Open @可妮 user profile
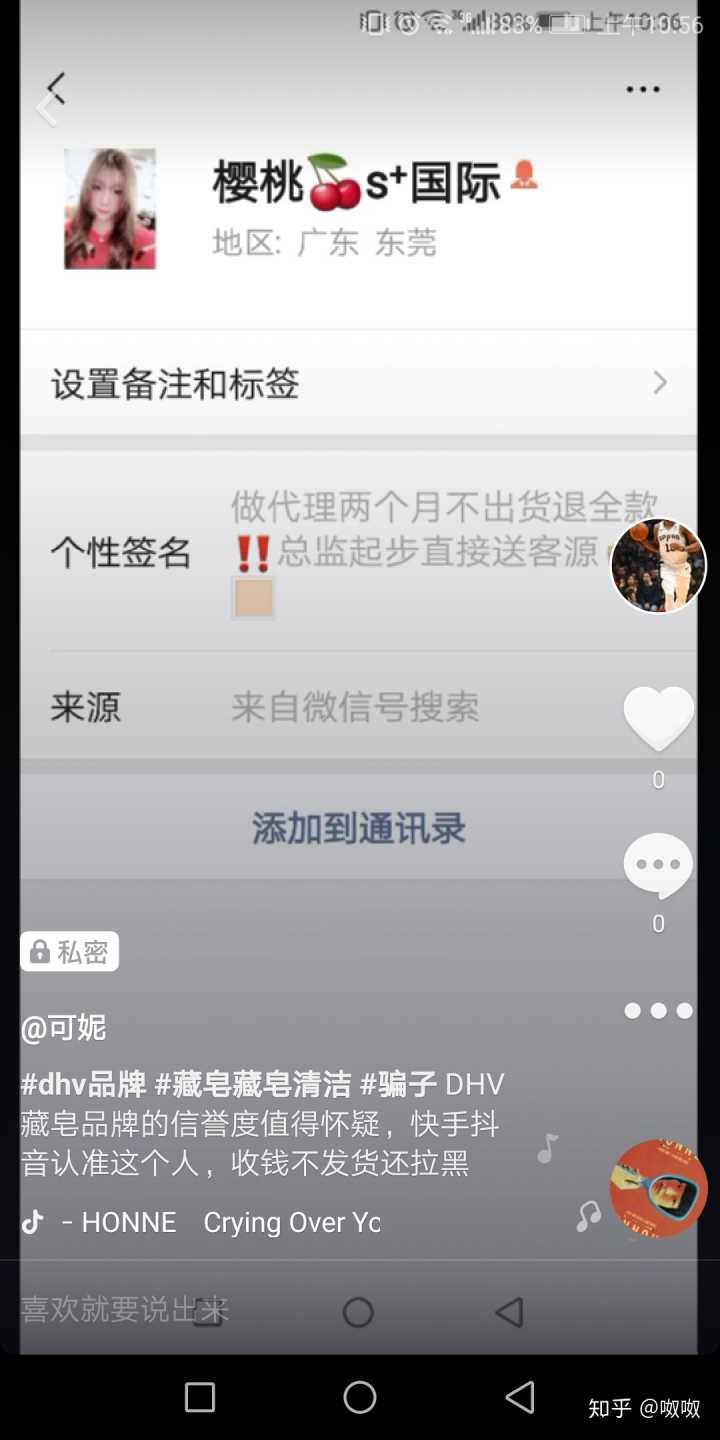Viewport: 720px width, 1440px height. pyautogui.click(x=64, y=1027)
